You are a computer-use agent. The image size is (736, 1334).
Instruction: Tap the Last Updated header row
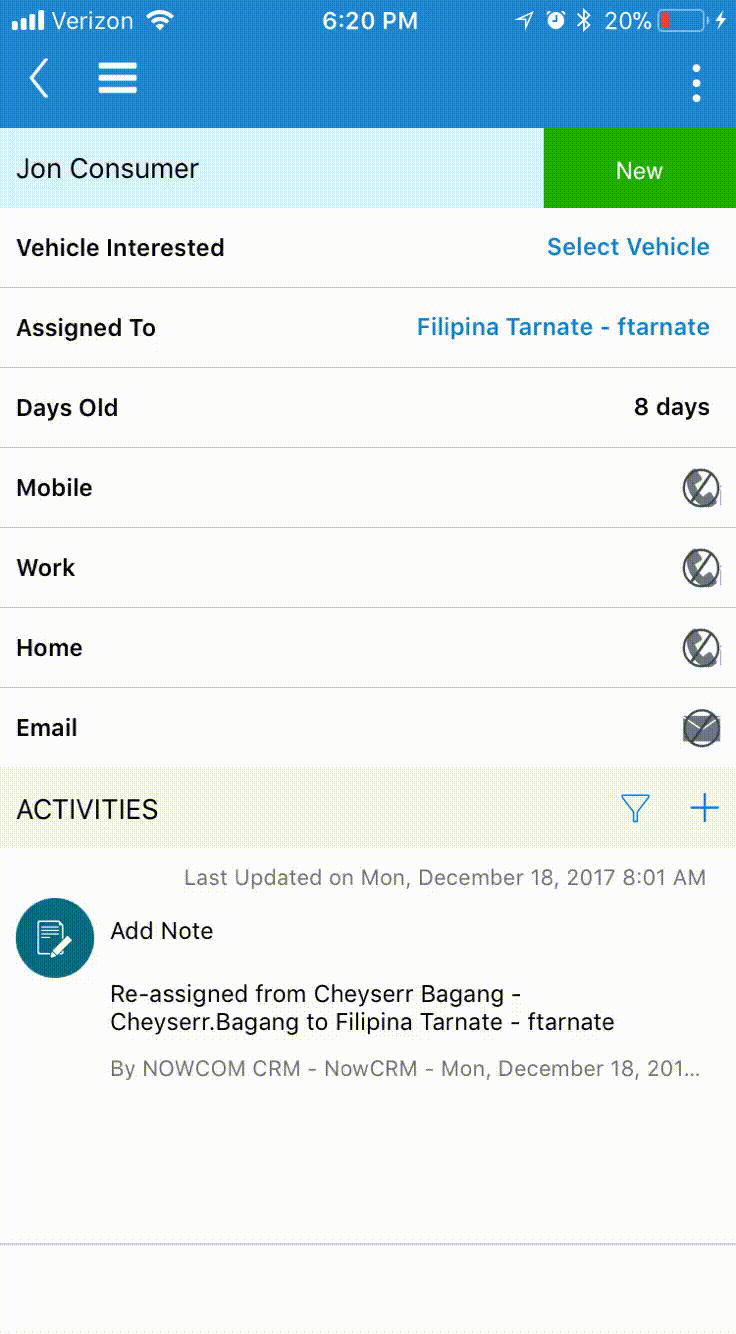pyautogui.click(x=445, y=877)
